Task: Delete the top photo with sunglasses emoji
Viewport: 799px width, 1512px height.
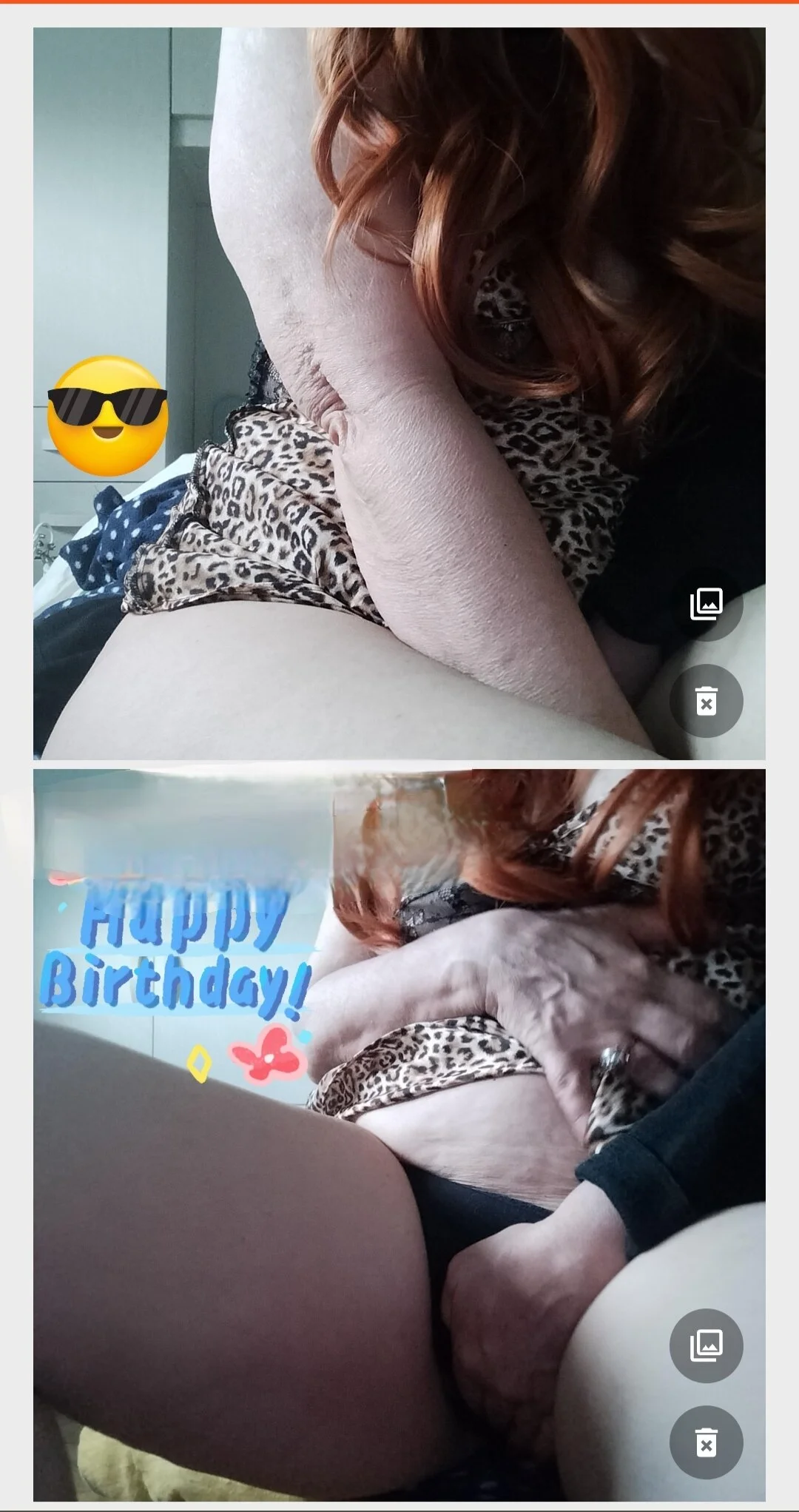Action: [706, 701]
